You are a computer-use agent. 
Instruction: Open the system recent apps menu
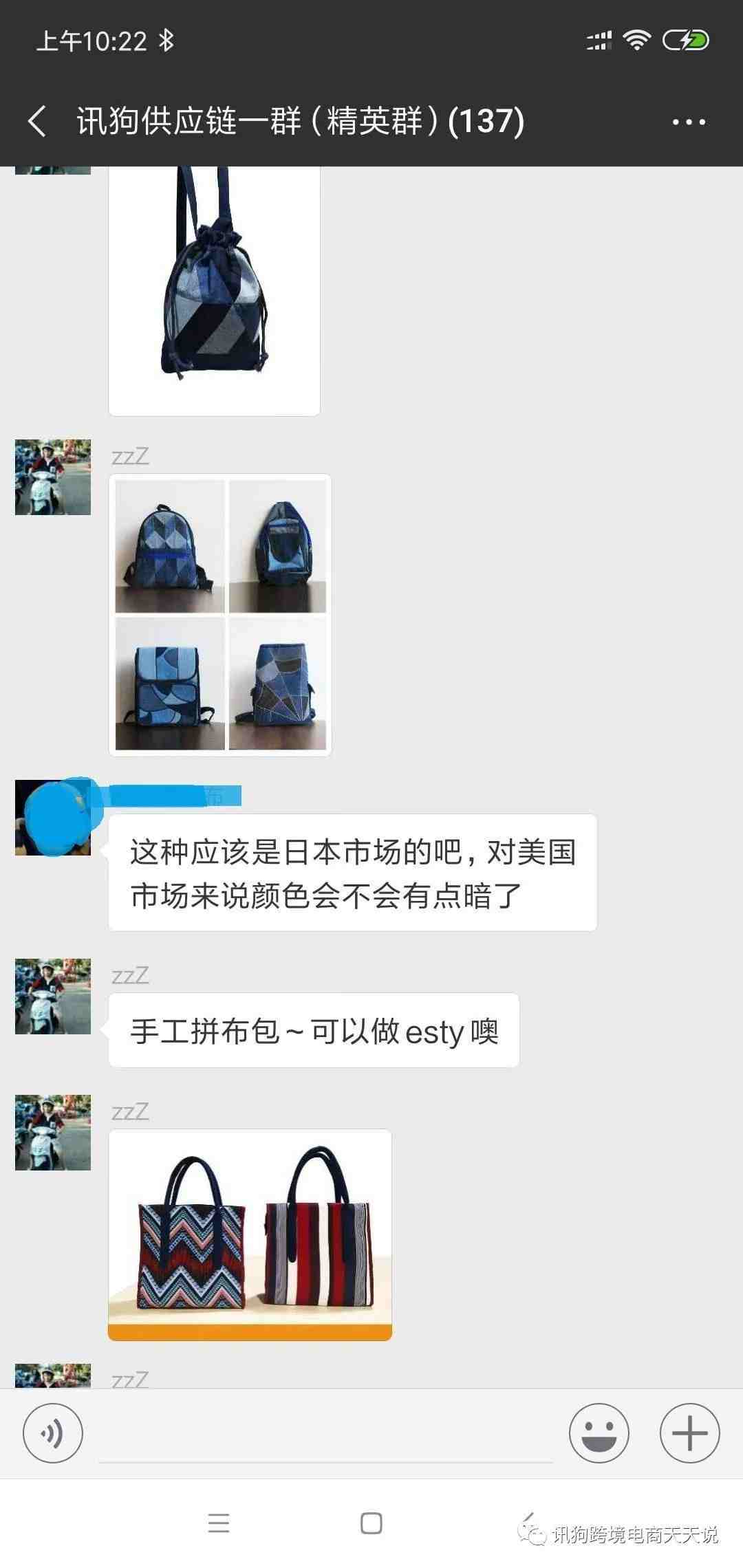tap(219, 1523)
